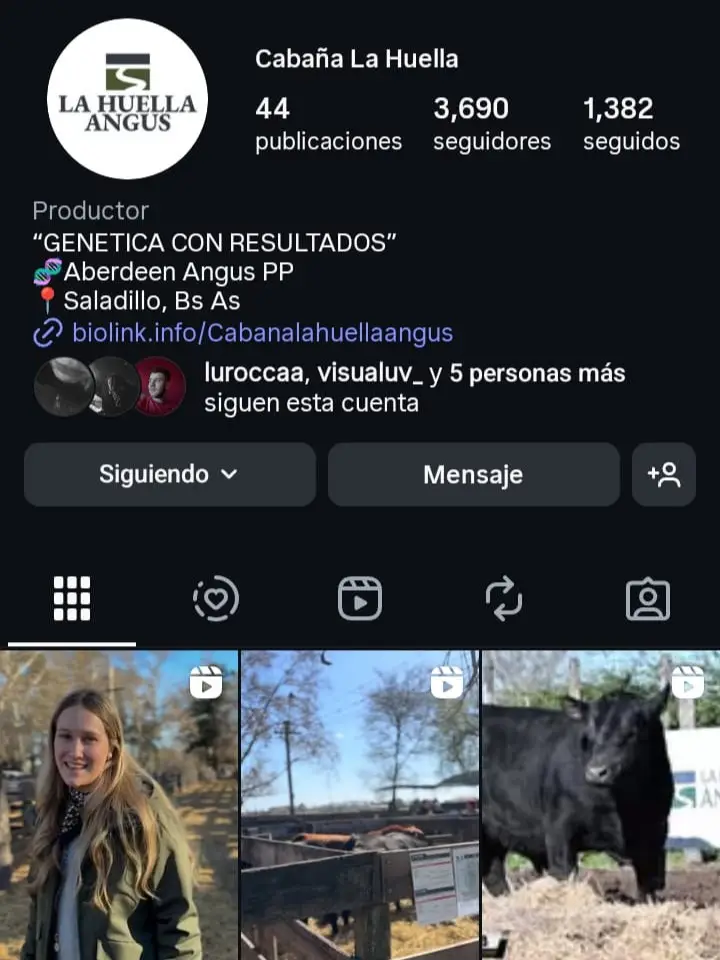Switch to the Reels tab
The image size is (720, 960).
click(360, 599)
